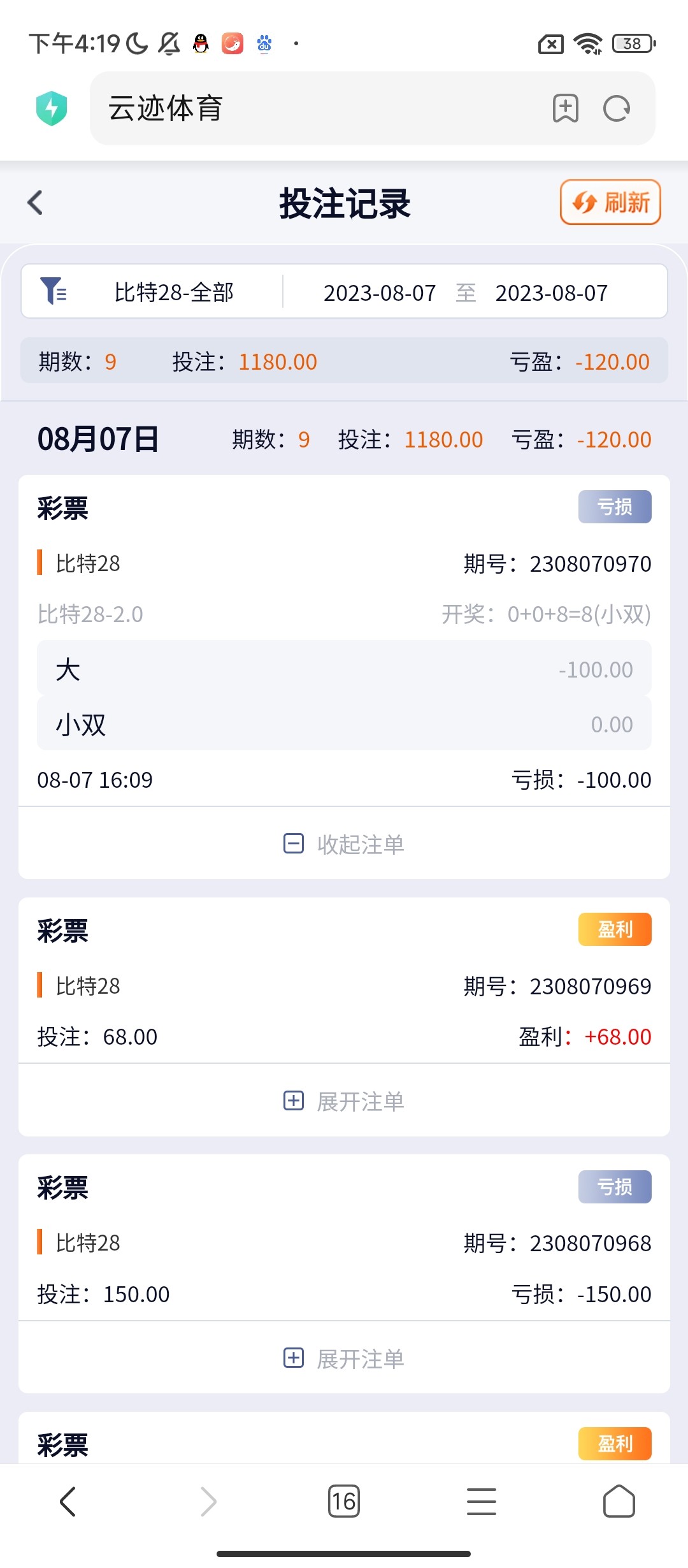Reload the page from address bar
The width and height of the screenshot is (688, 1568).
[617, 108]
